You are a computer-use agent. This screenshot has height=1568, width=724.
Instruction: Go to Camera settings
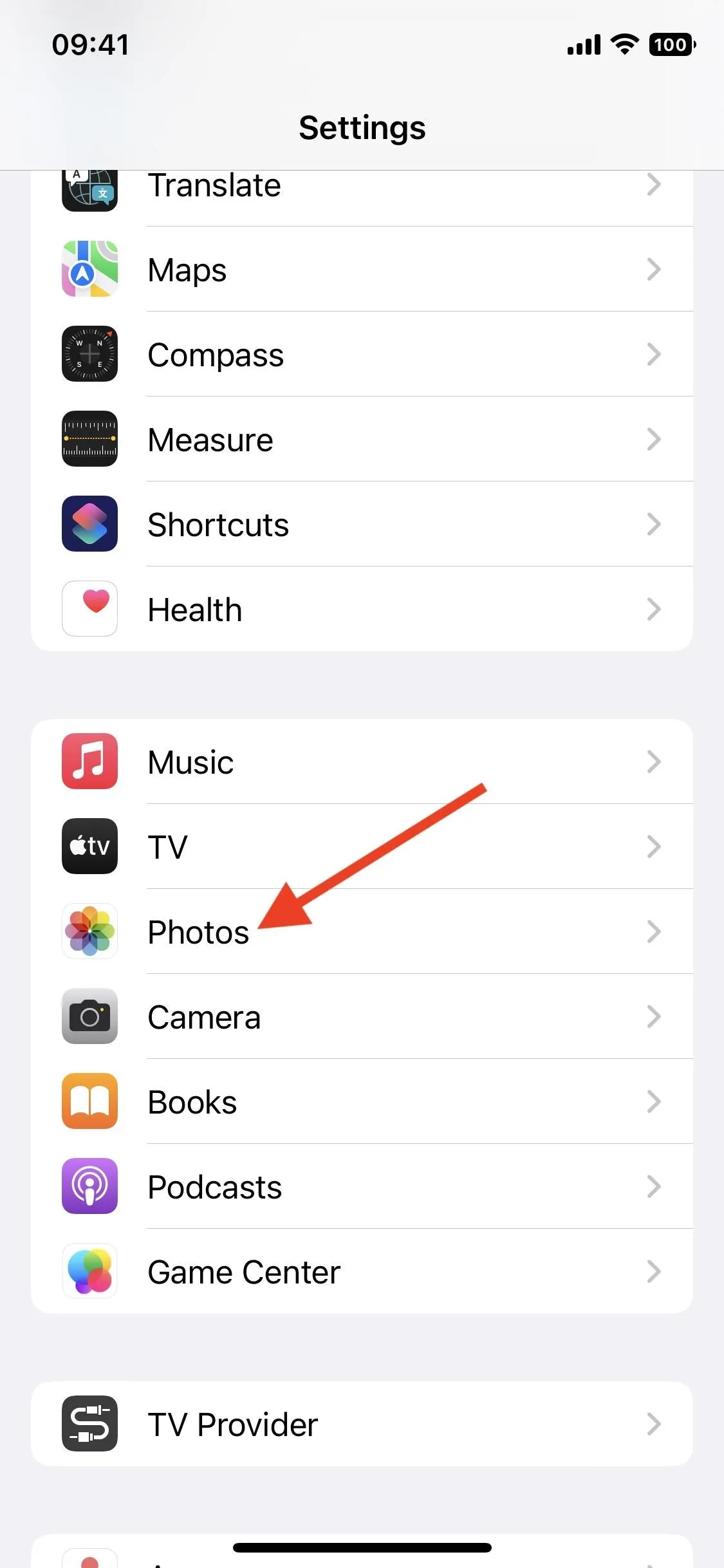[x=362, y=1016]
